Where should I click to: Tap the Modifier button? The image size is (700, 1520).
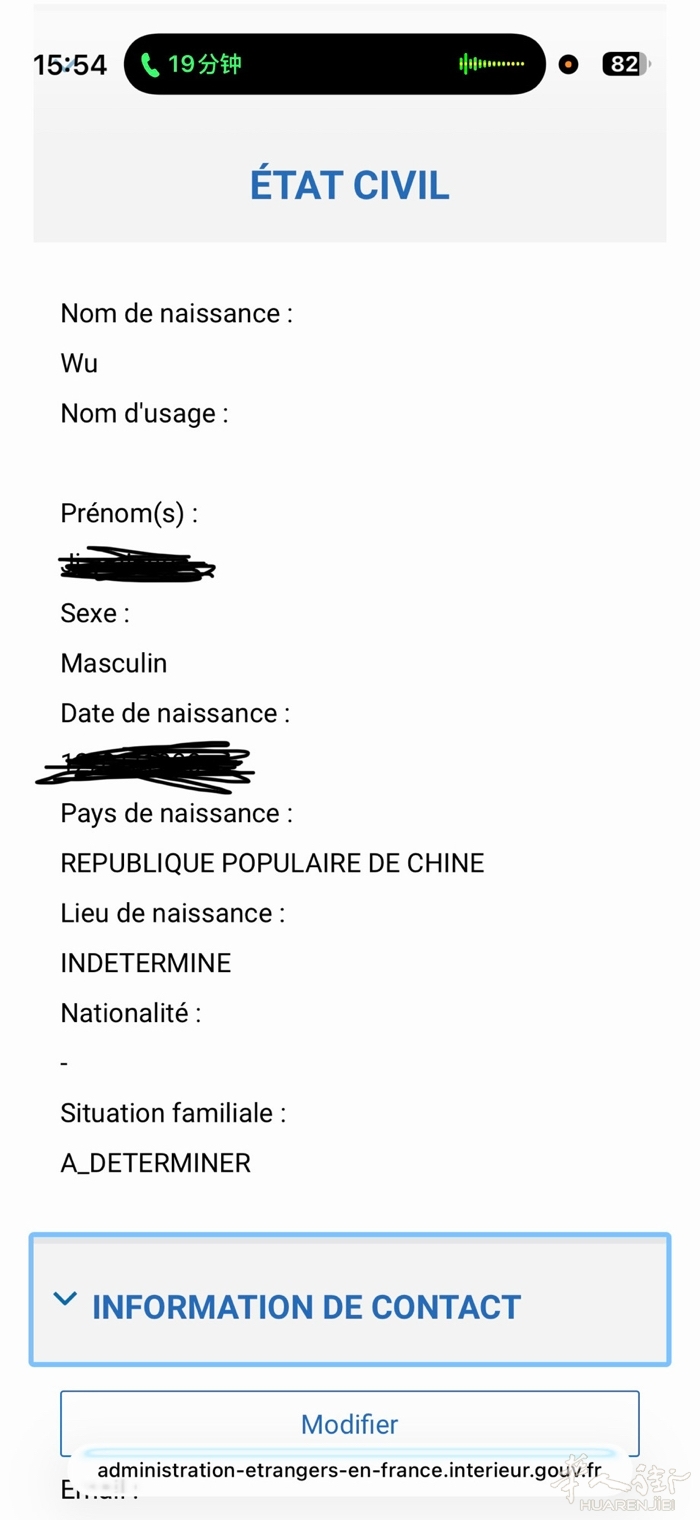[349, 1423]
